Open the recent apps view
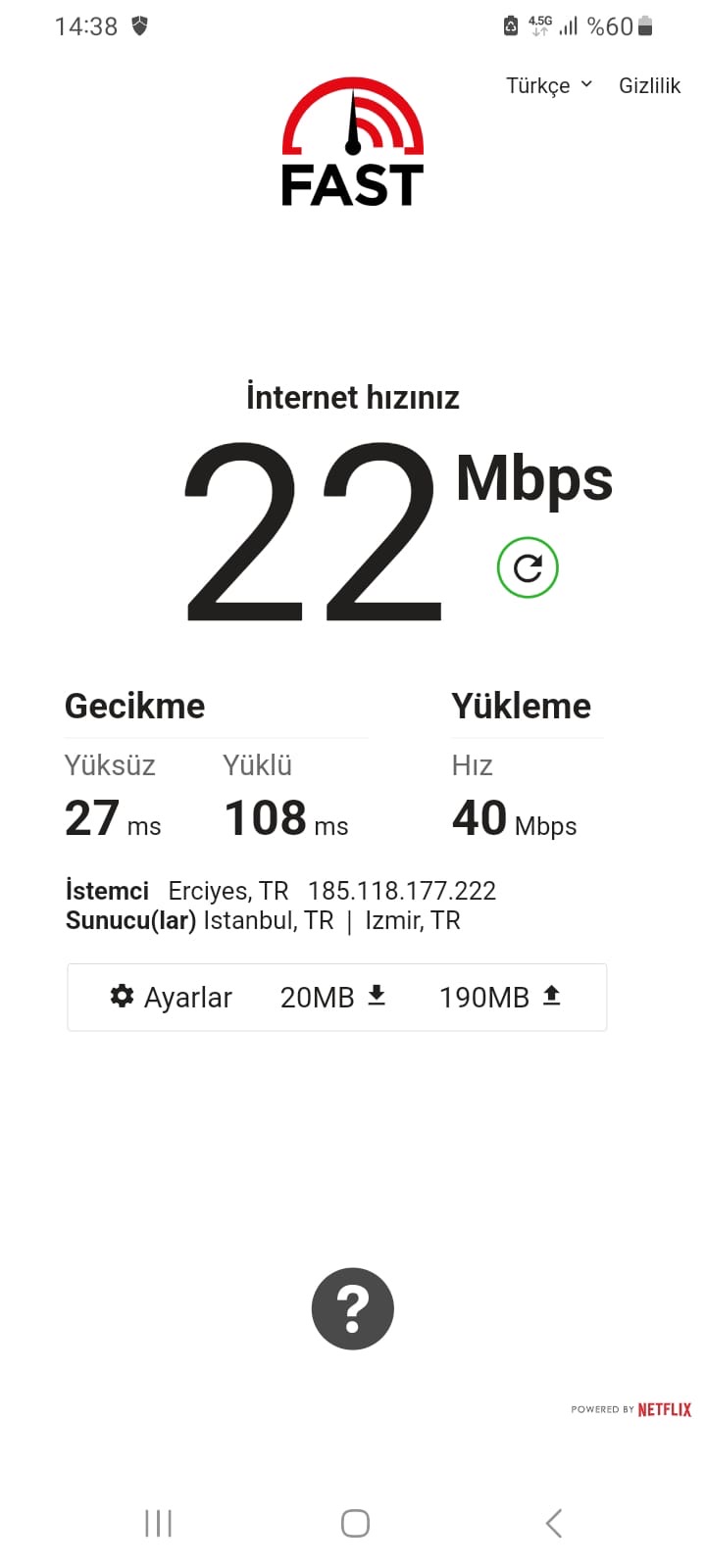The width and height of the screenshot is (706, 1568). pos(158,1523)
